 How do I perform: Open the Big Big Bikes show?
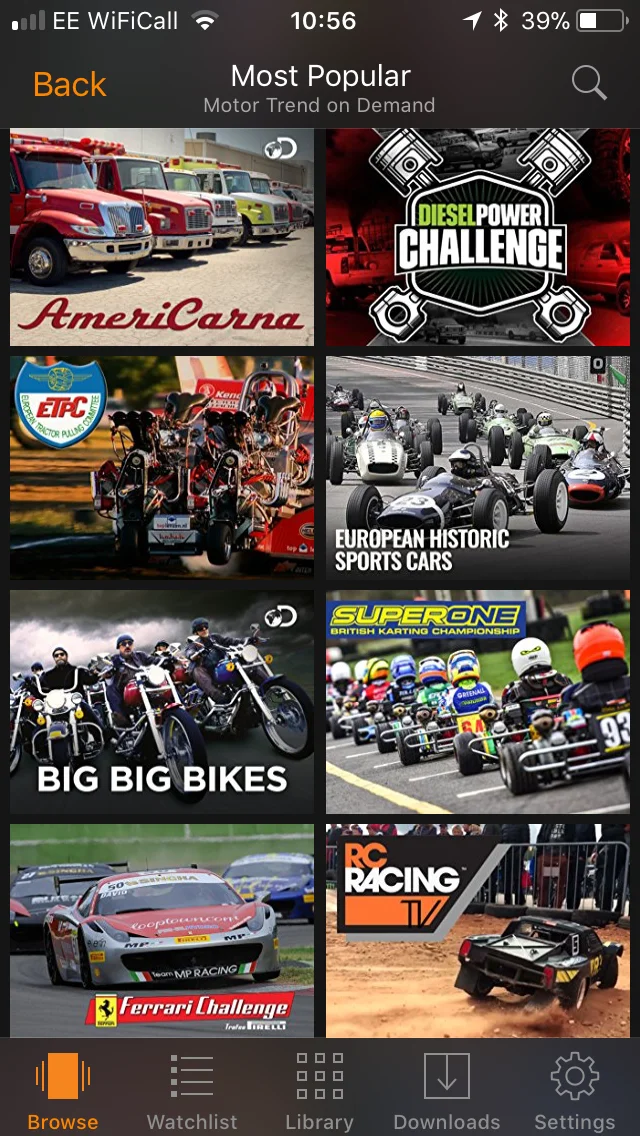(162, 702)
